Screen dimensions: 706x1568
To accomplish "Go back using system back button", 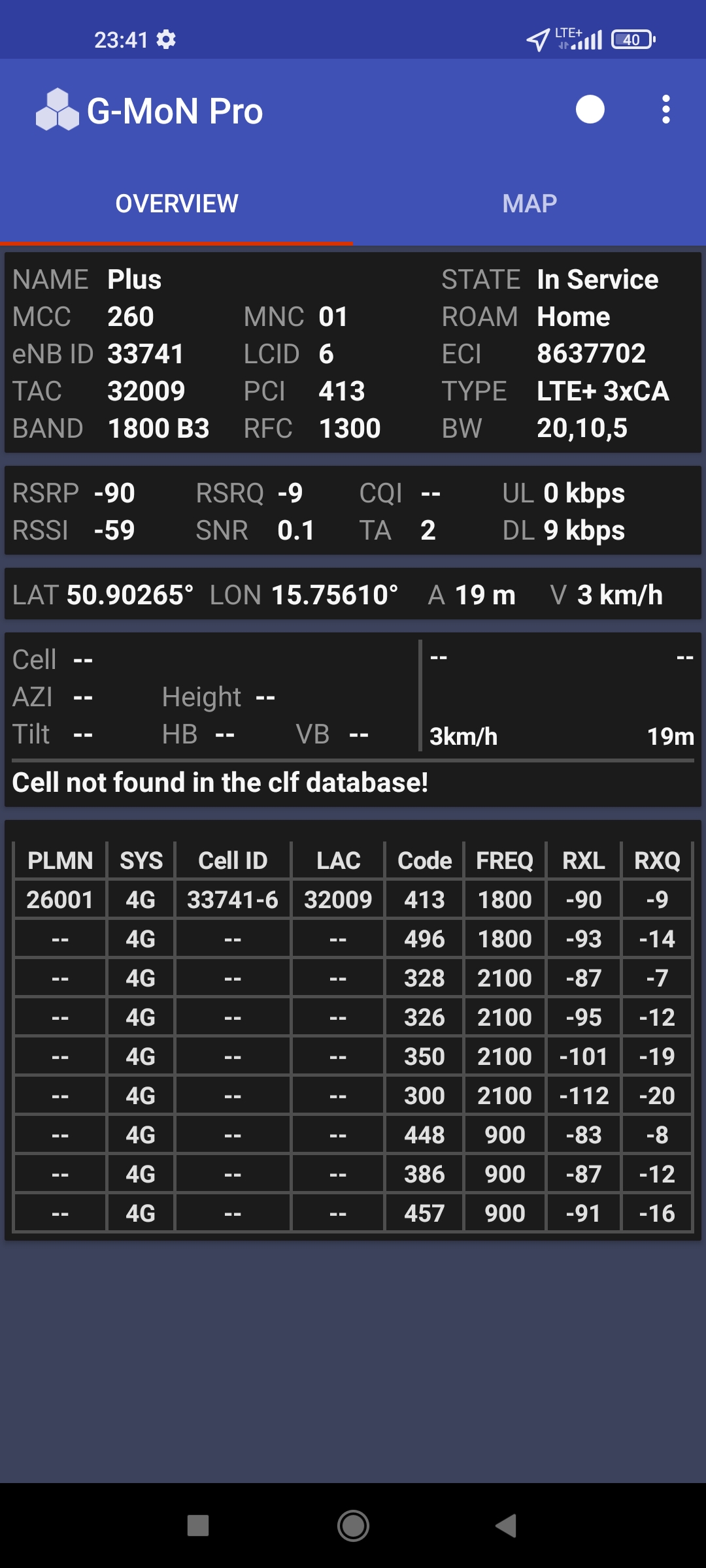I will (x=507, y=1526).
